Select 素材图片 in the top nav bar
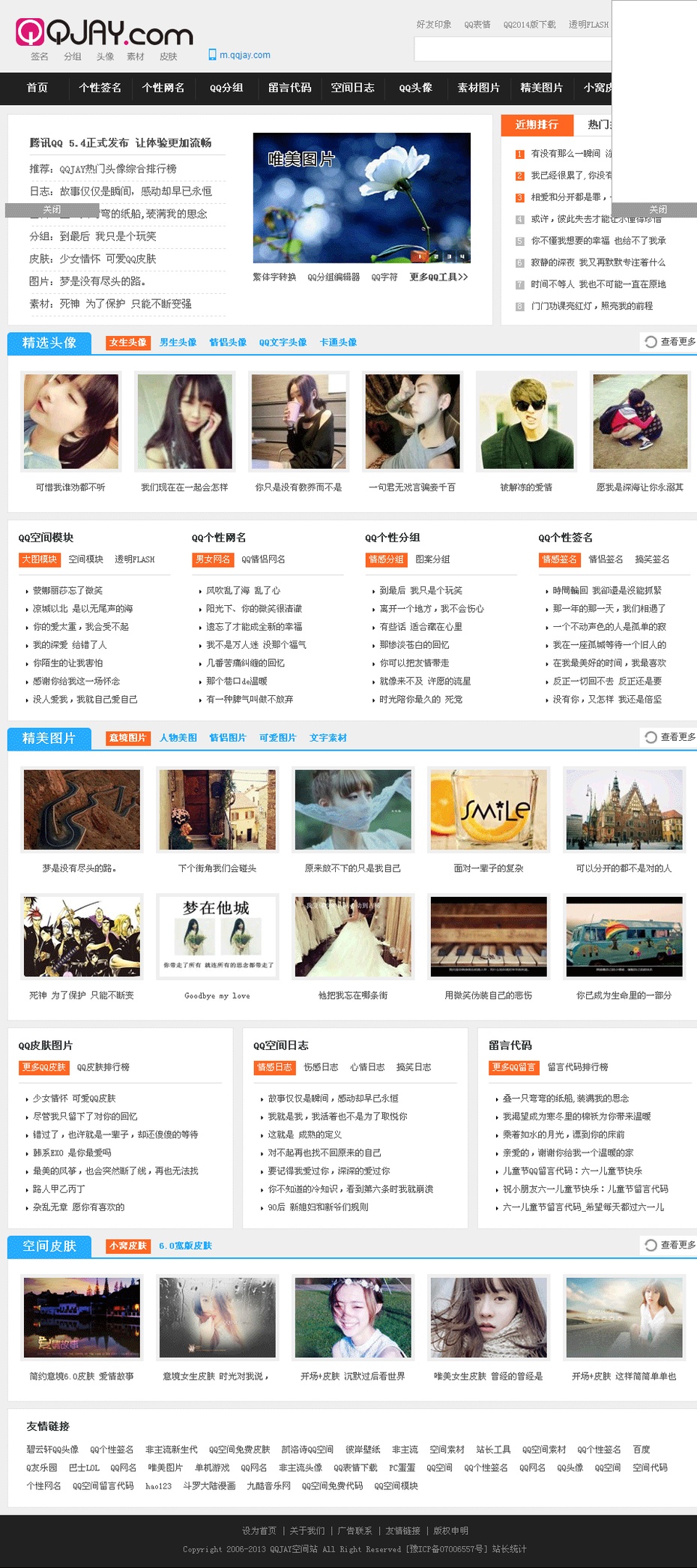 [x=478, y=88]
